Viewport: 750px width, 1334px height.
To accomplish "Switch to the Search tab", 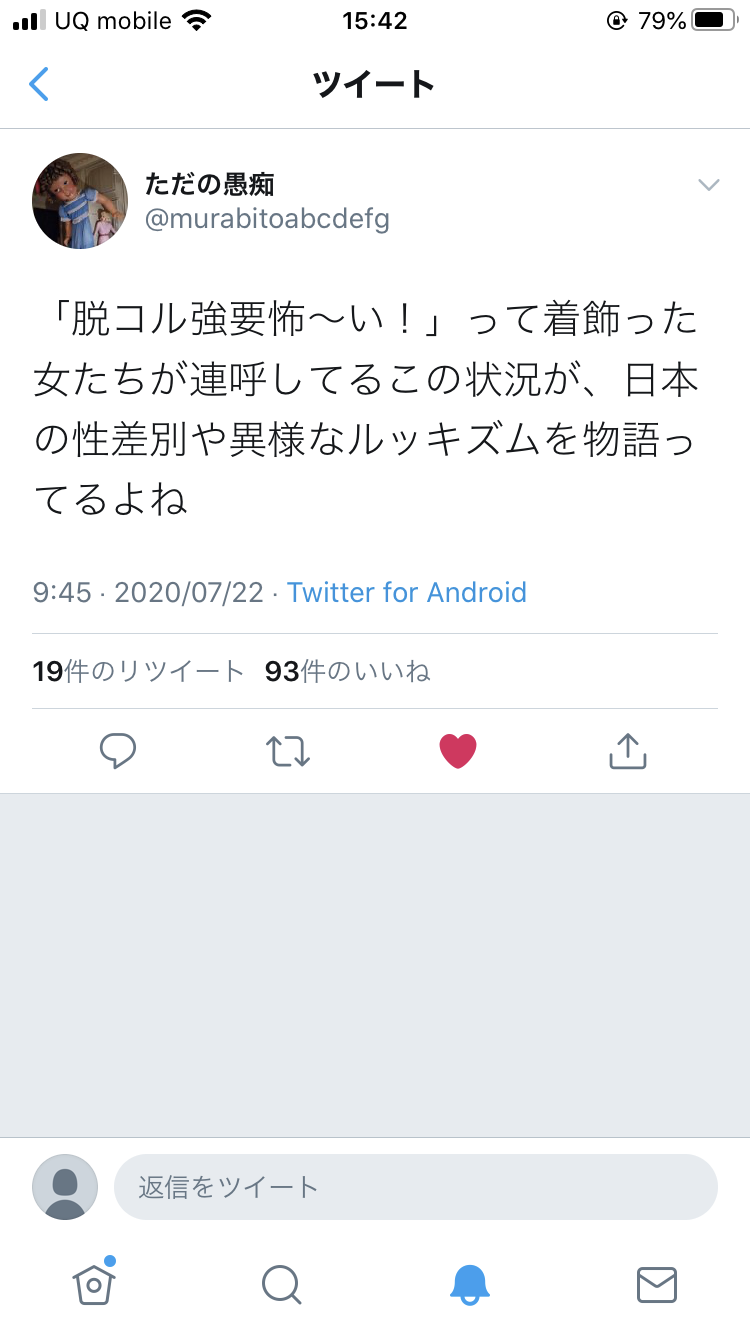I will tap(281, 1284).
